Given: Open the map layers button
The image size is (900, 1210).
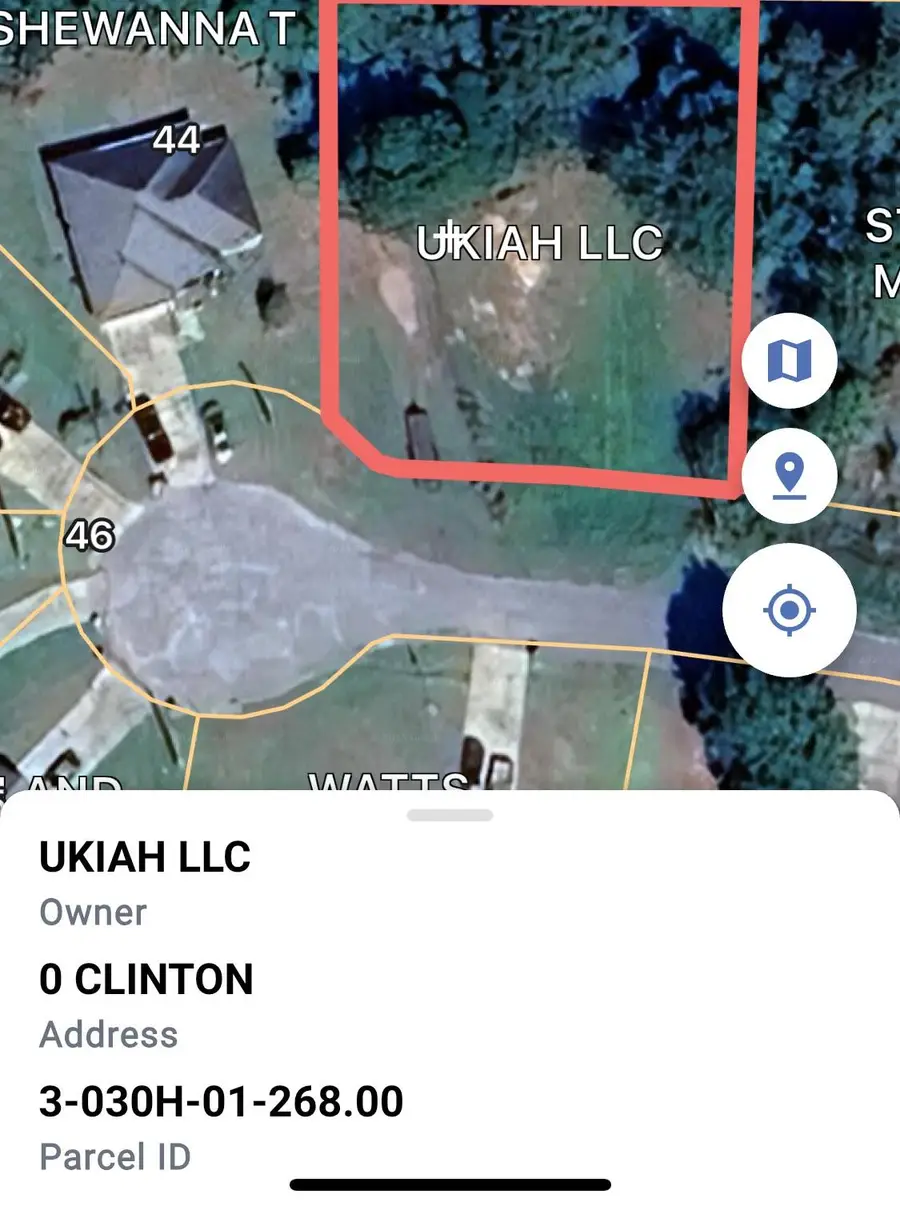Looking at the screenshot, I should tap(790, 360).
